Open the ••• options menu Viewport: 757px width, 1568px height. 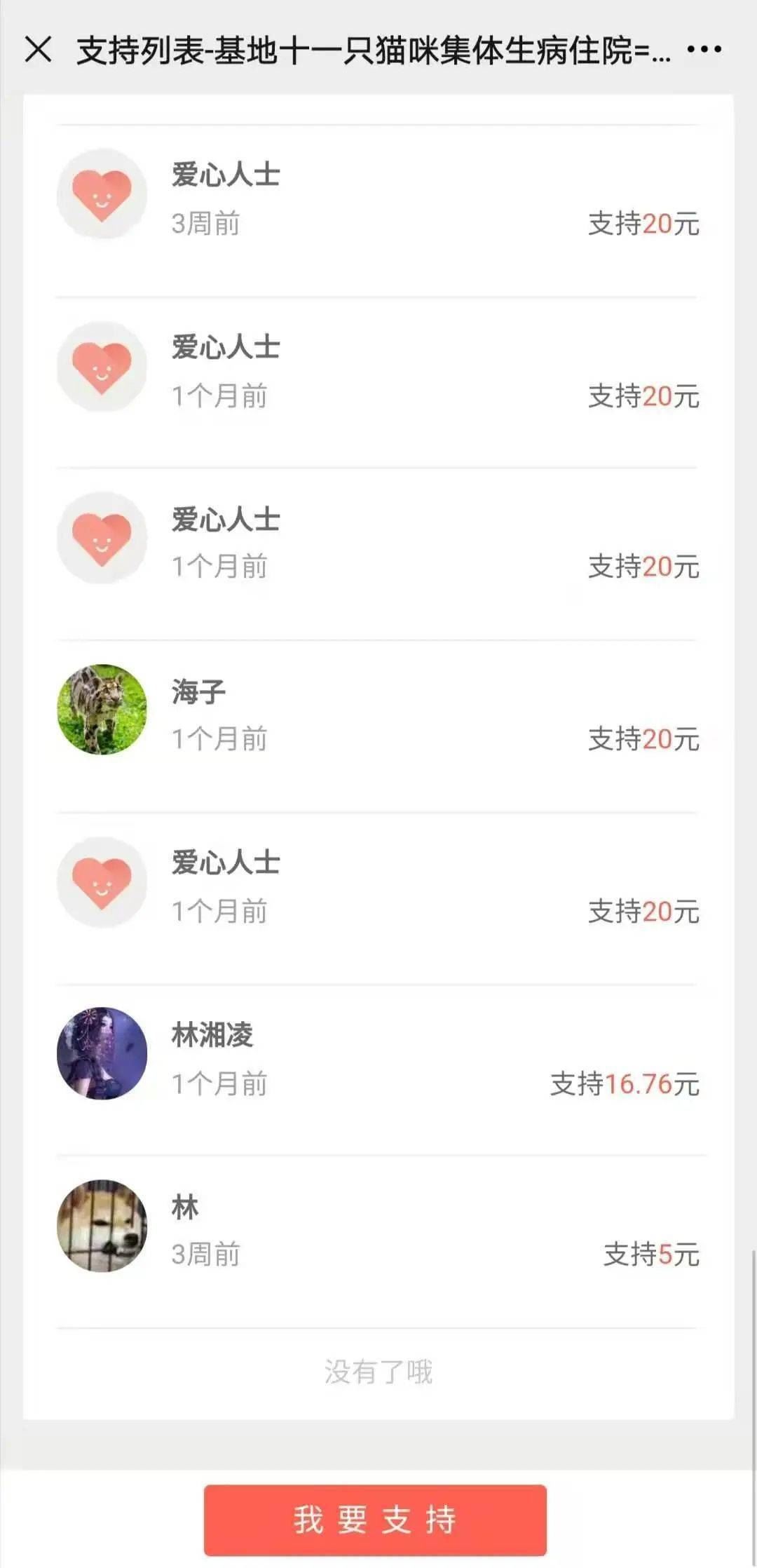(x=703, y=48)
